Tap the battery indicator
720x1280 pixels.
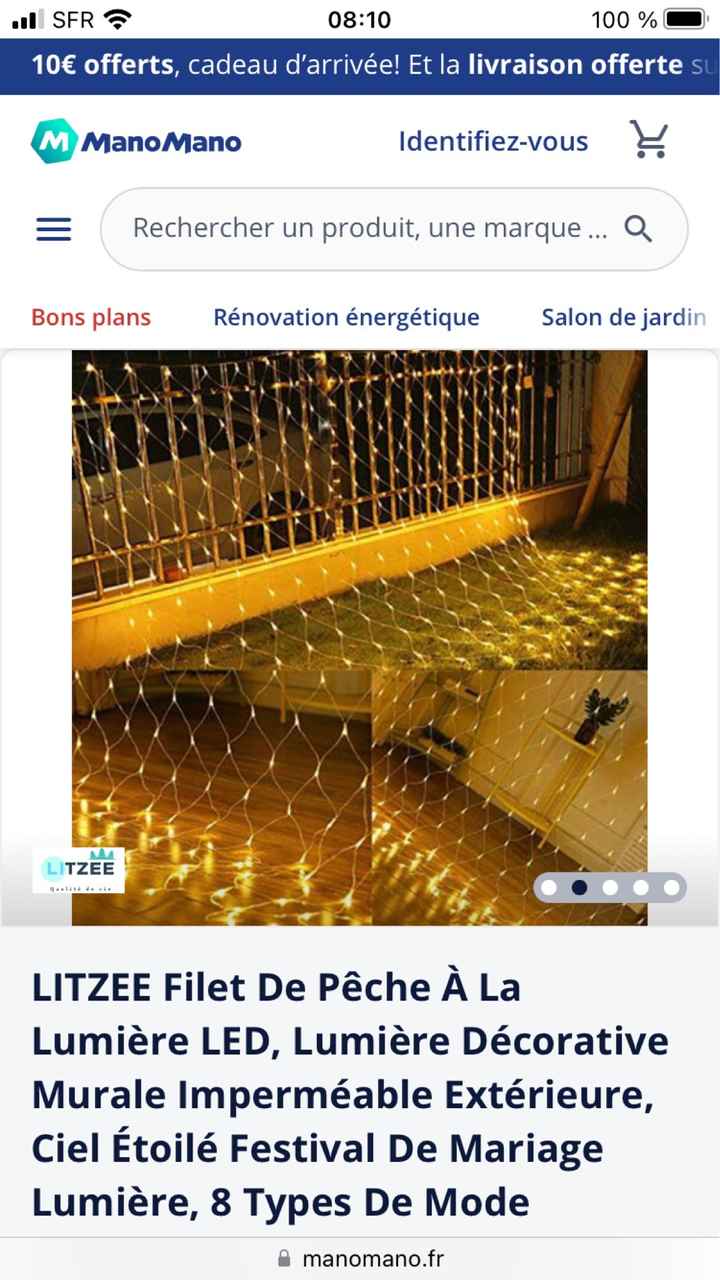pos(684,18)
